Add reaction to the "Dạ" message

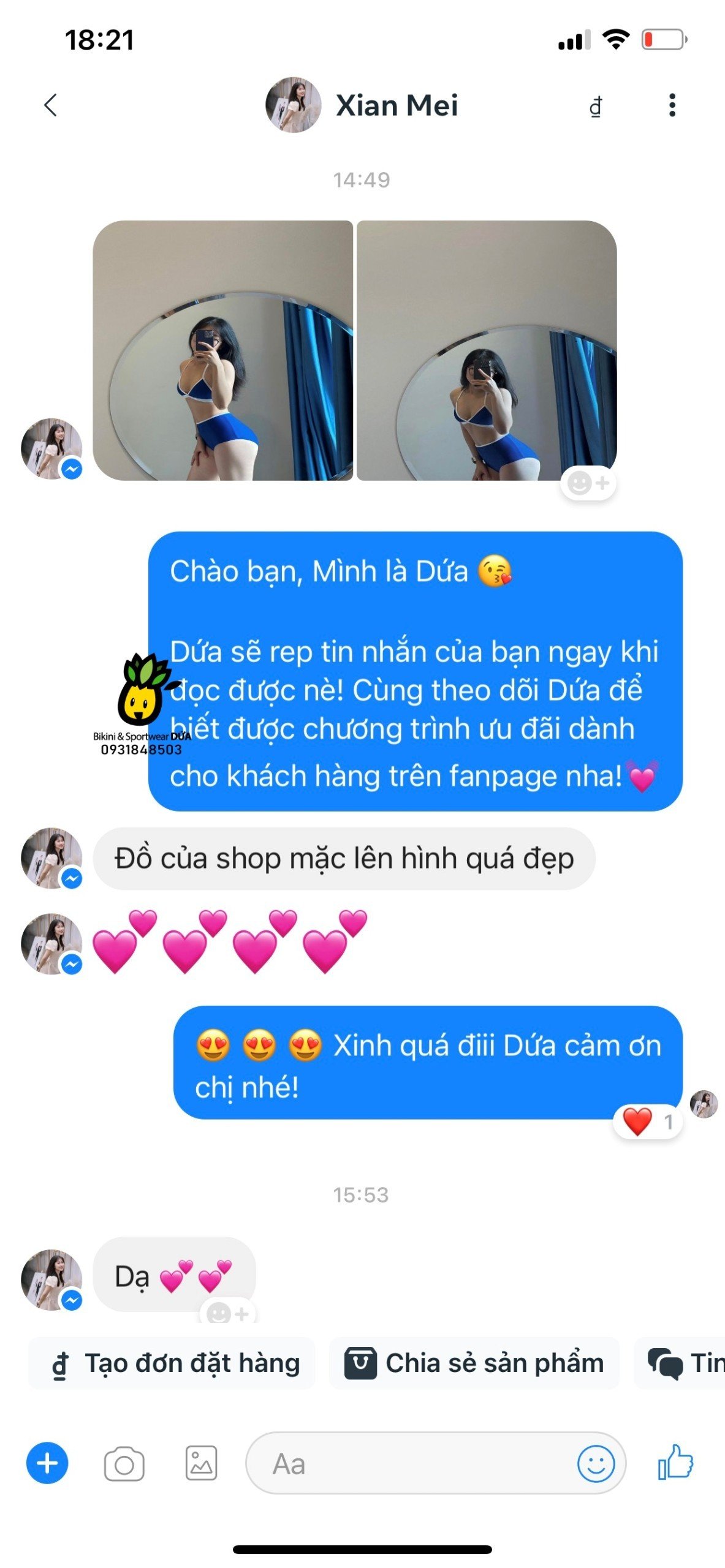(227, 1313)
